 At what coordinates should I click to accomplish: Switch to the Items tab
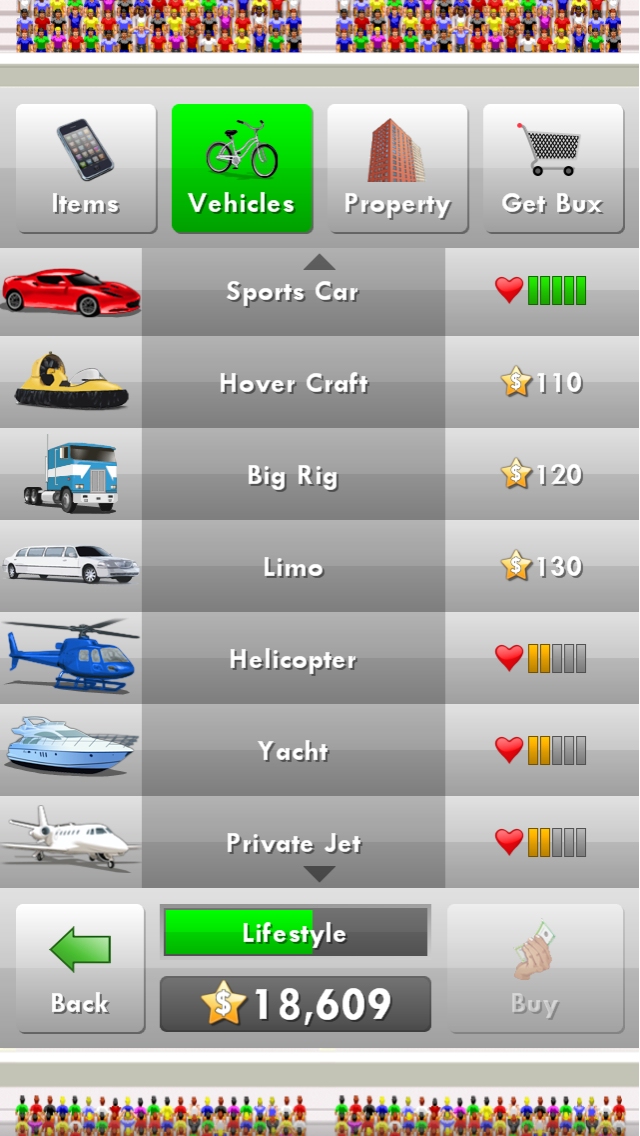(x=86, y=168)
